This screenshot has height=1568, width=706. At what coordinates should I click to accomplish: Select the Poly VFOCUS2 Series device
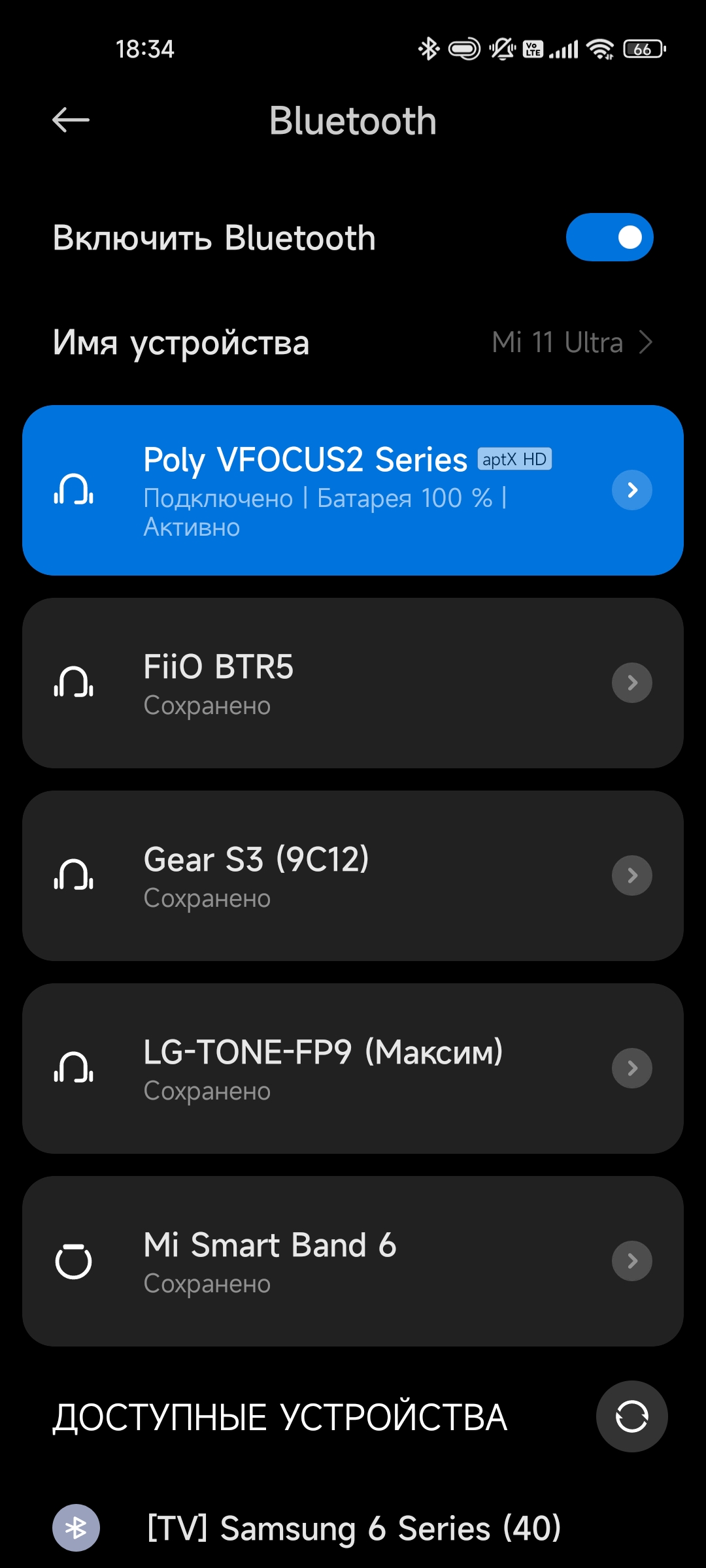327,490
